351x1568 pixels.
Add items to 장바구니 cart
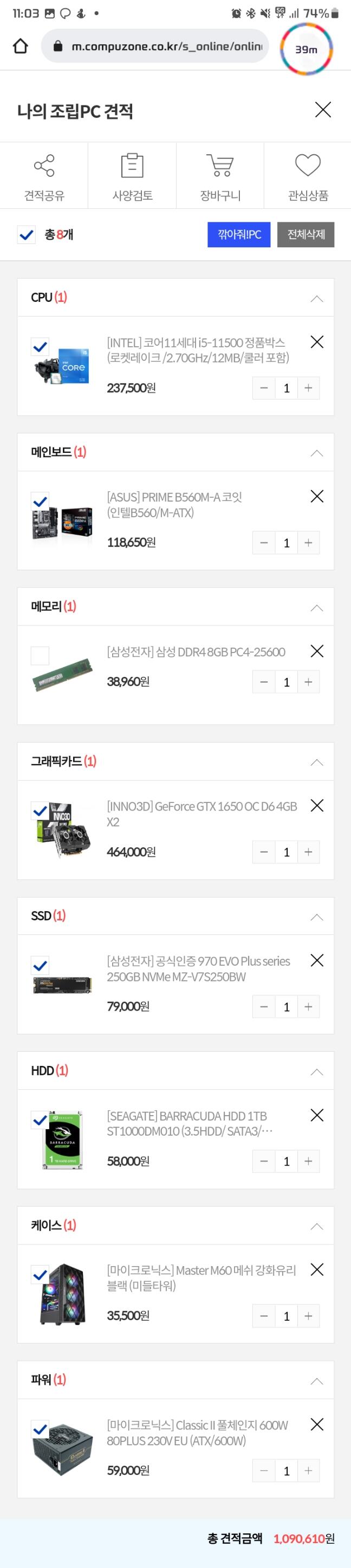[x=220, y=176]
